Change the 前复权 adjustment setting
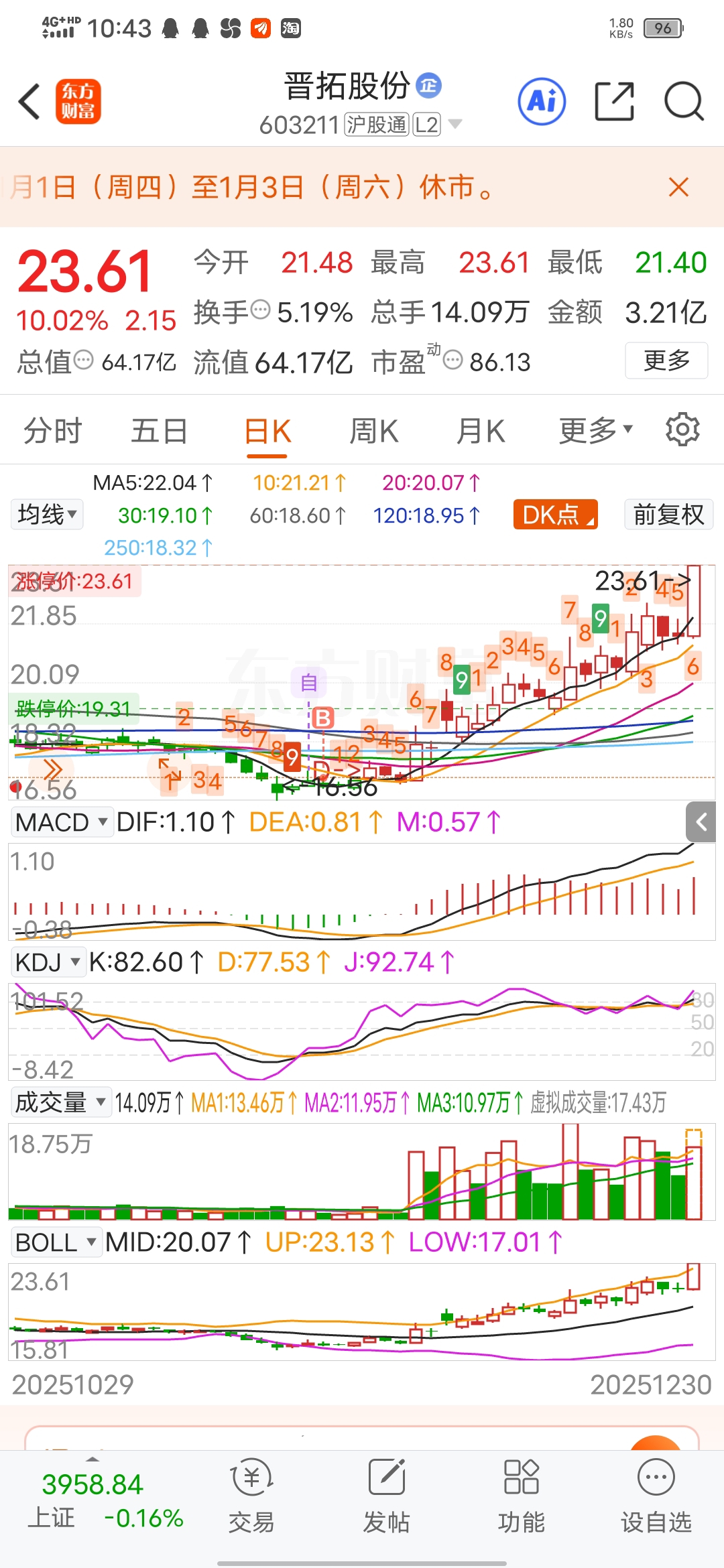724x1568 pixels. [x=668, y=515]
